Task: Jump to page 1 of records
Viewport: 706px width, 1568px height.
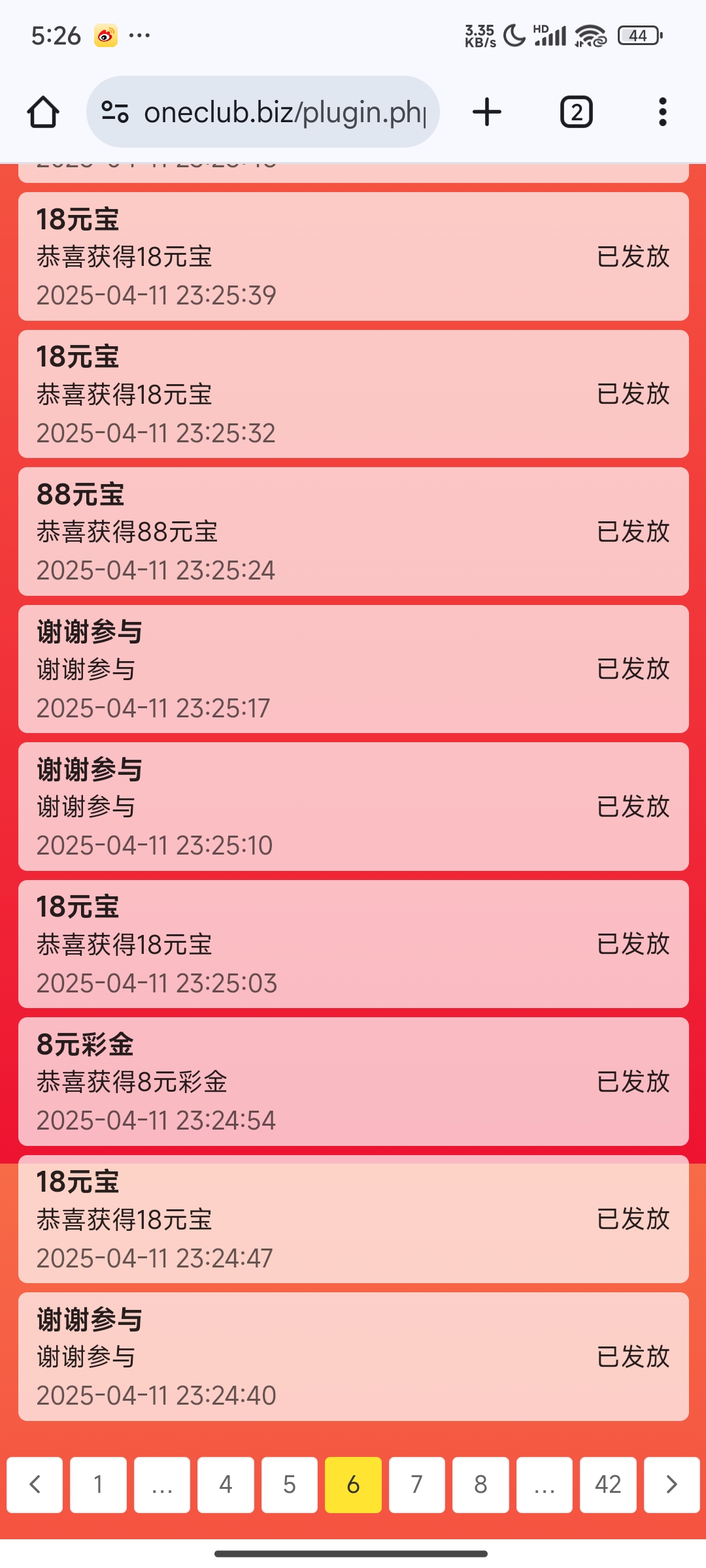Action: (x=98, y=1485)
